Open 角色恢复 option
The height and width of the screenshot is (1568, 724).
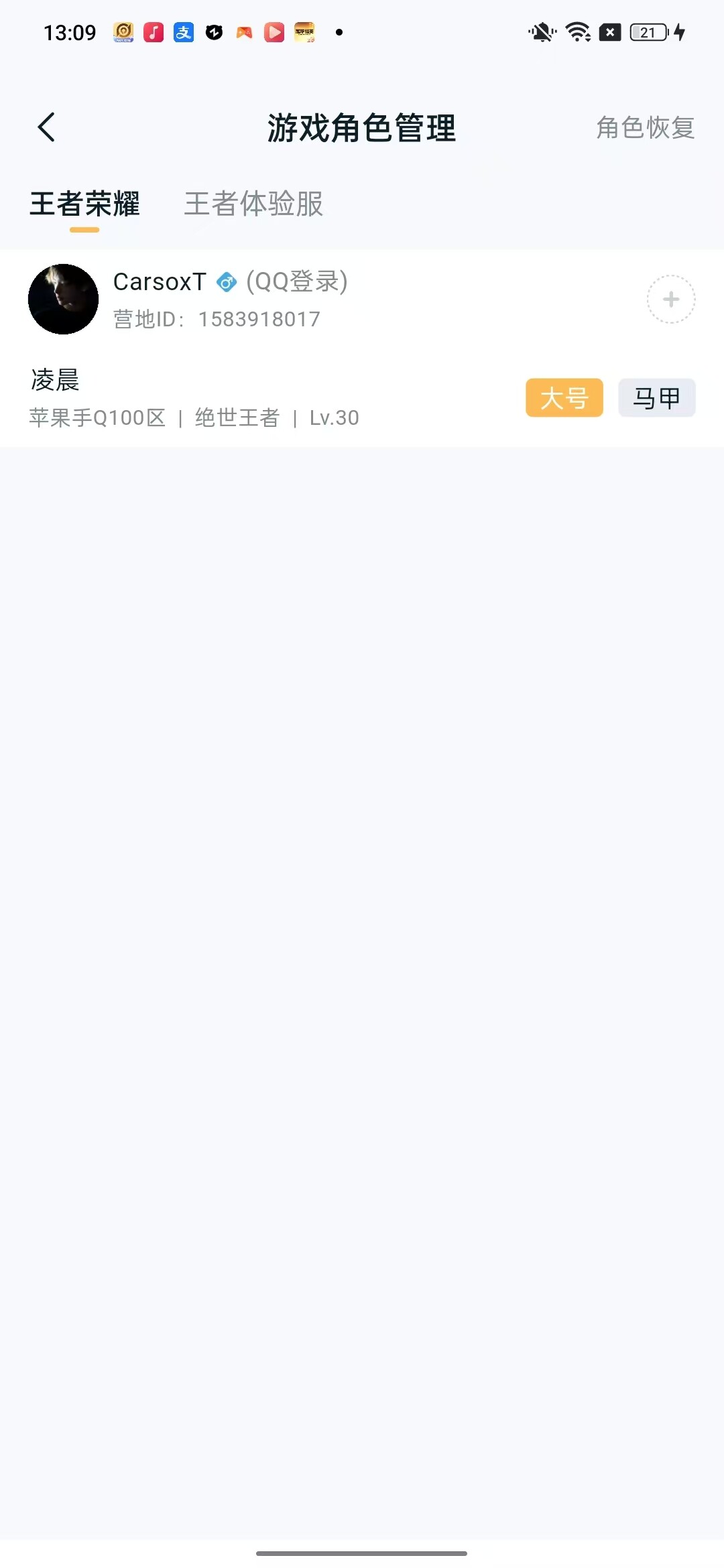click(645, 127)
